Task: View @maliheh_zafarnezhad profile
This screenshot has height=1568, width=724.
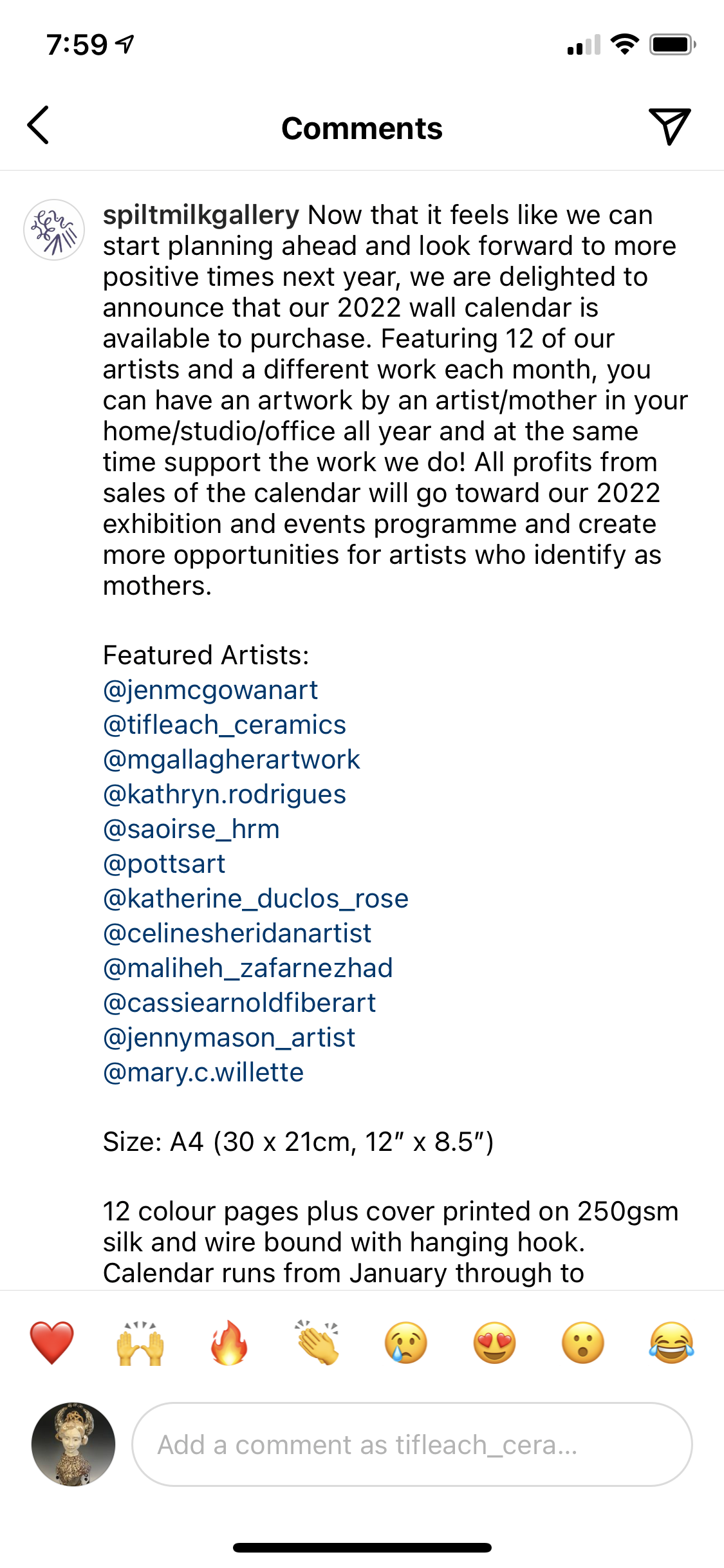Action: 248,968
